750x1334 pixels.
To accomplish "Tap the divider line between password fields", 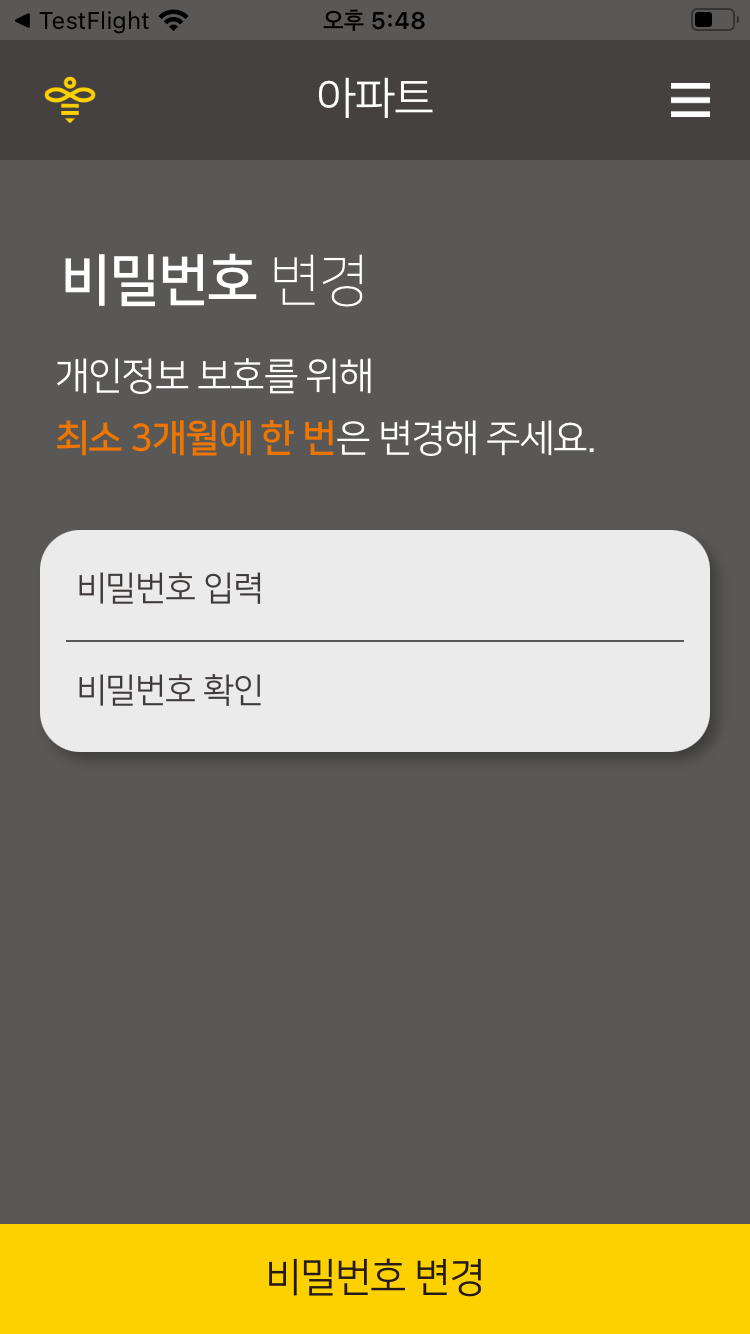I will (x=375, y=640).
